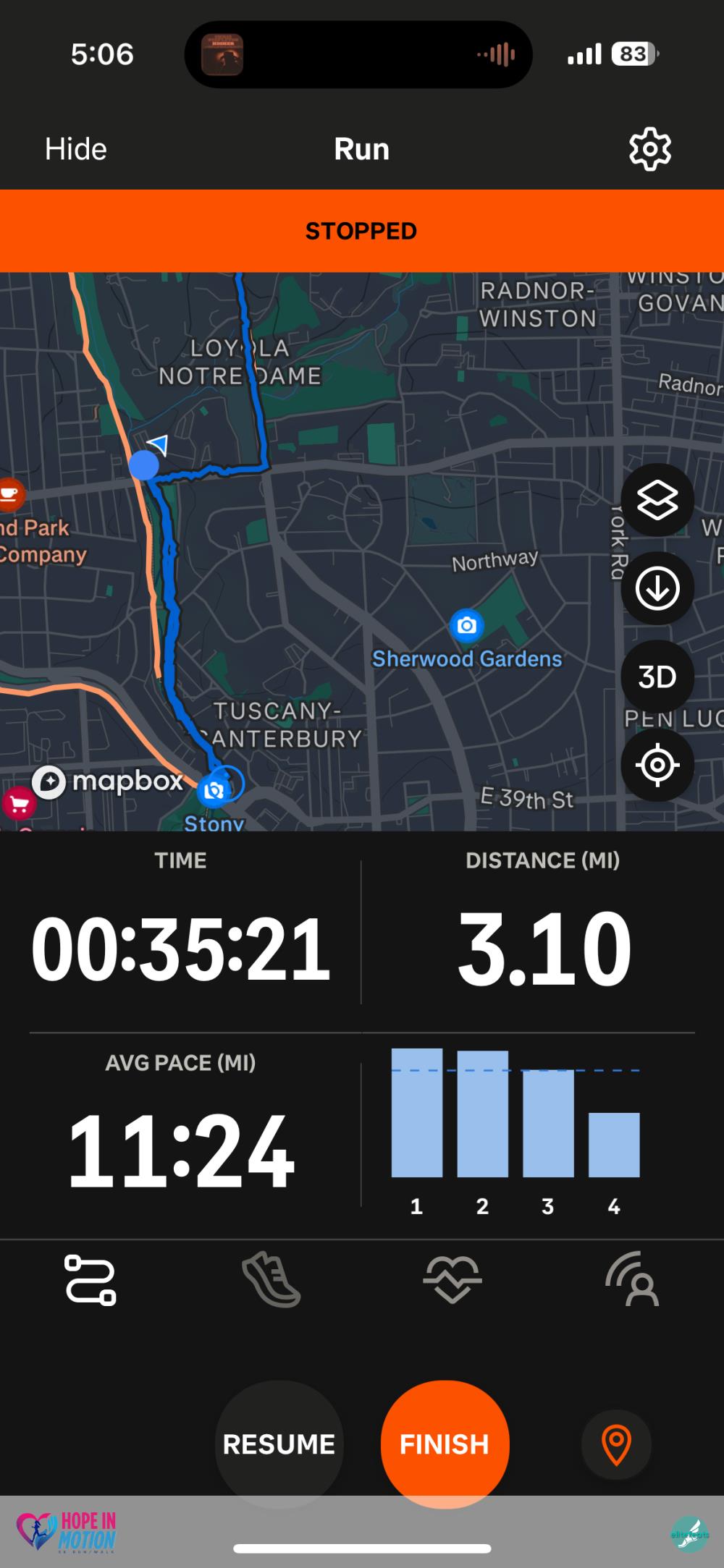The height and width of the screenshot is (1568, 724).
Task: Open run settings gear
Action: click(649, 149)
